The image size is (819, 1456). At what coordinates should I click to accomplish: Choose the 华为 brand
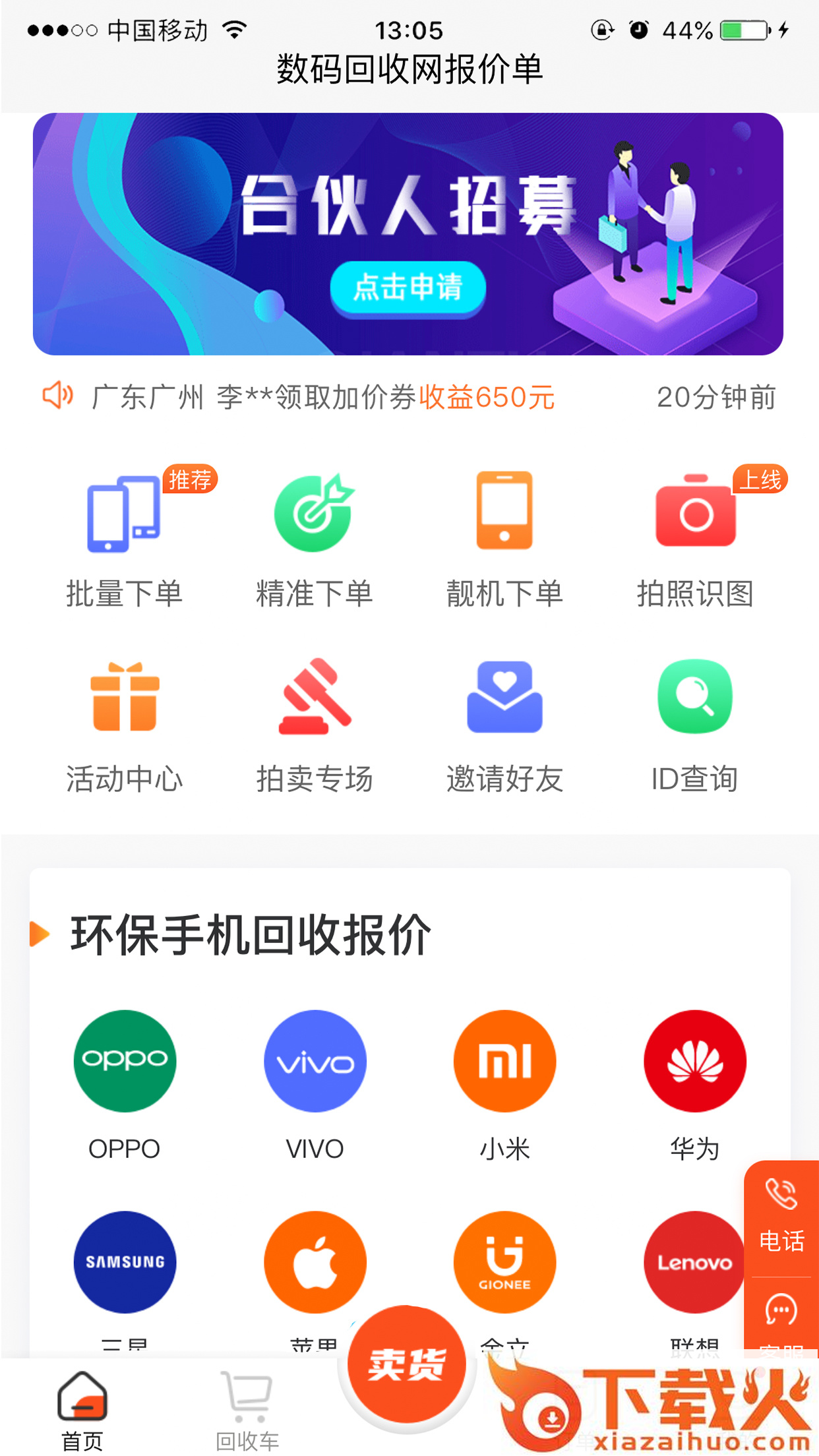click(695, 1061)
